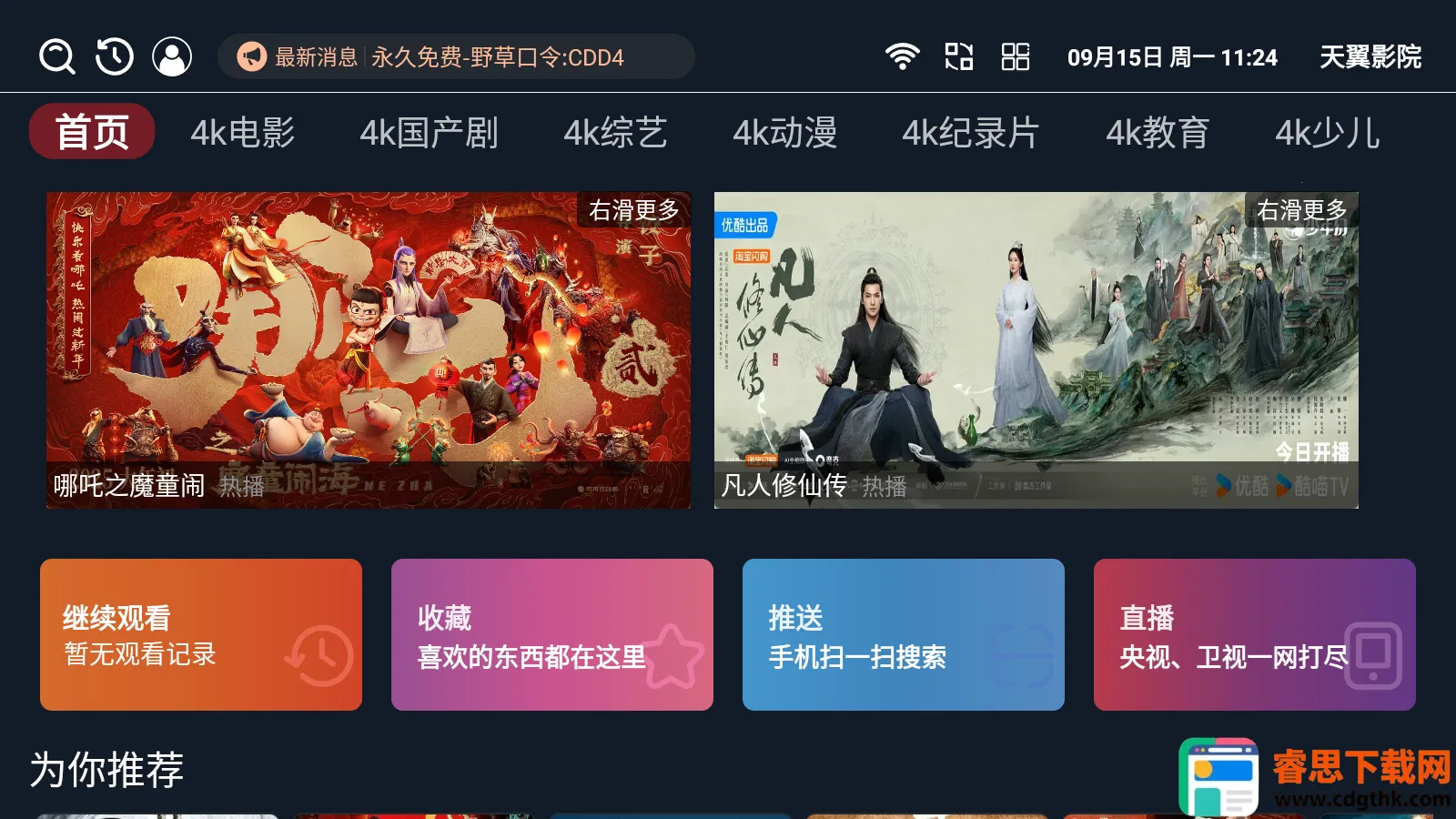The height and width of the screenshot is (819, 1456).
Task: Switch to the 4k综艺 tab
Action: point(615,133)
